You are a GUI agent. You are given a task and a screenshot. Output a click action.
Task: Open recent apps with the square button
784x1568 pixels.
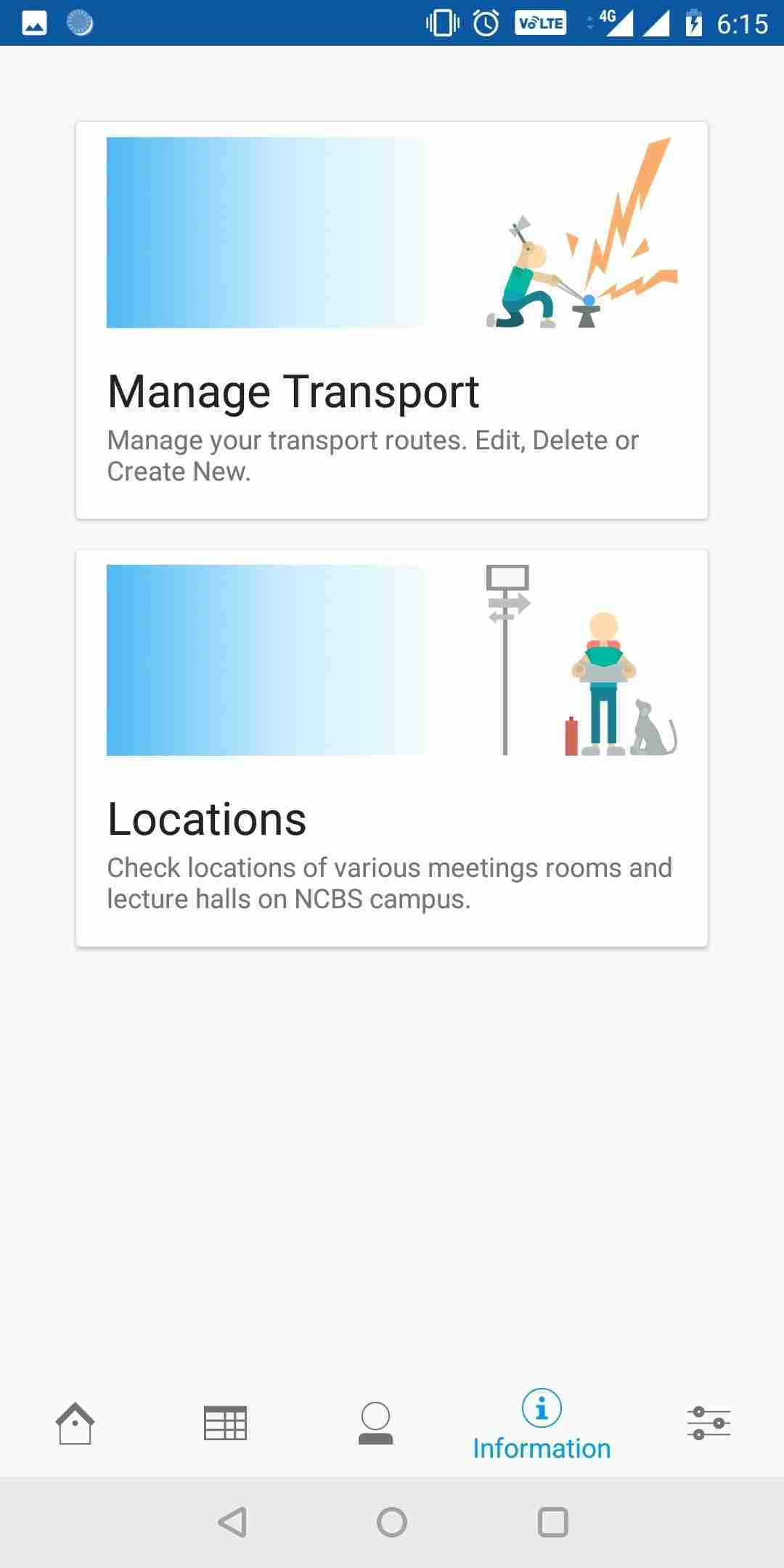(x=552, y=1522)
